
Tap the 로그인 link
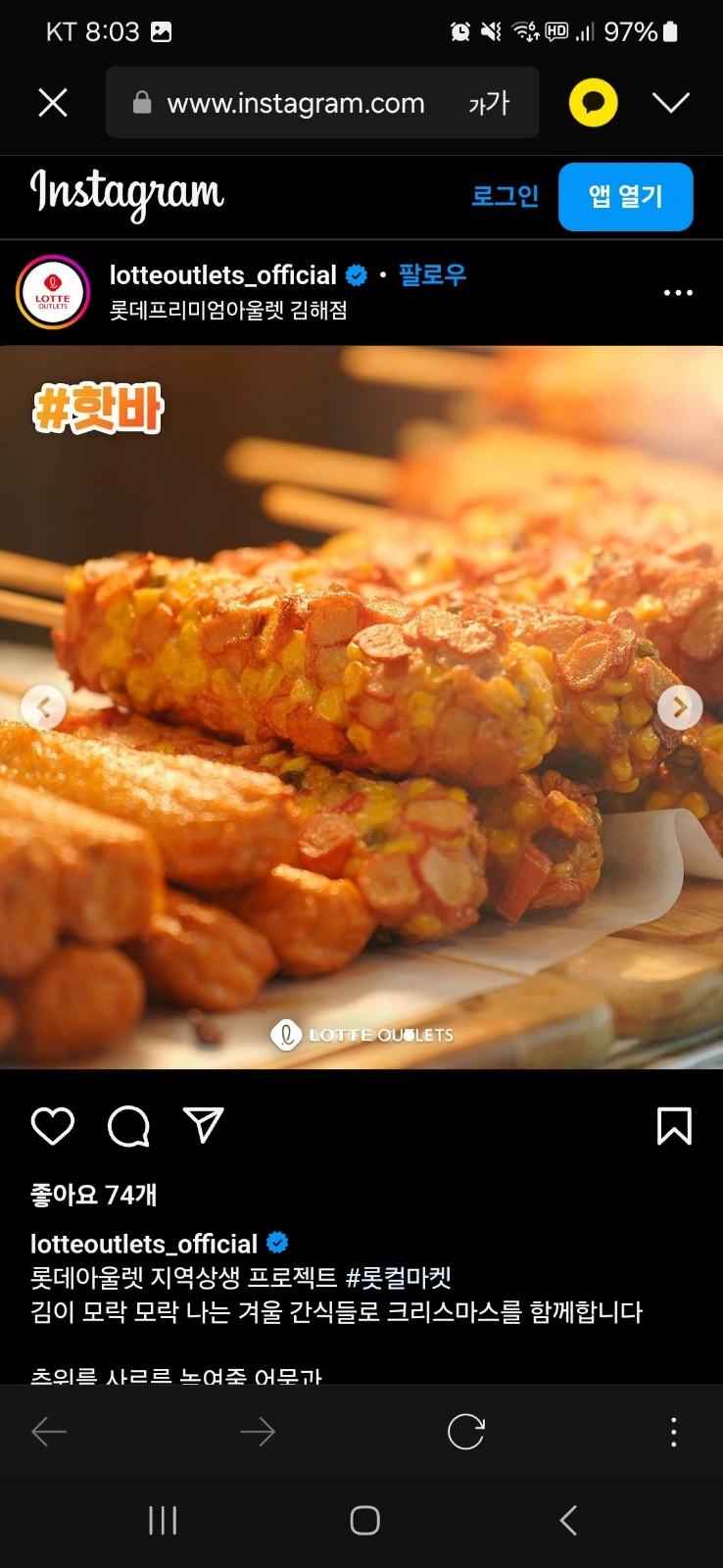pos(506,196)
